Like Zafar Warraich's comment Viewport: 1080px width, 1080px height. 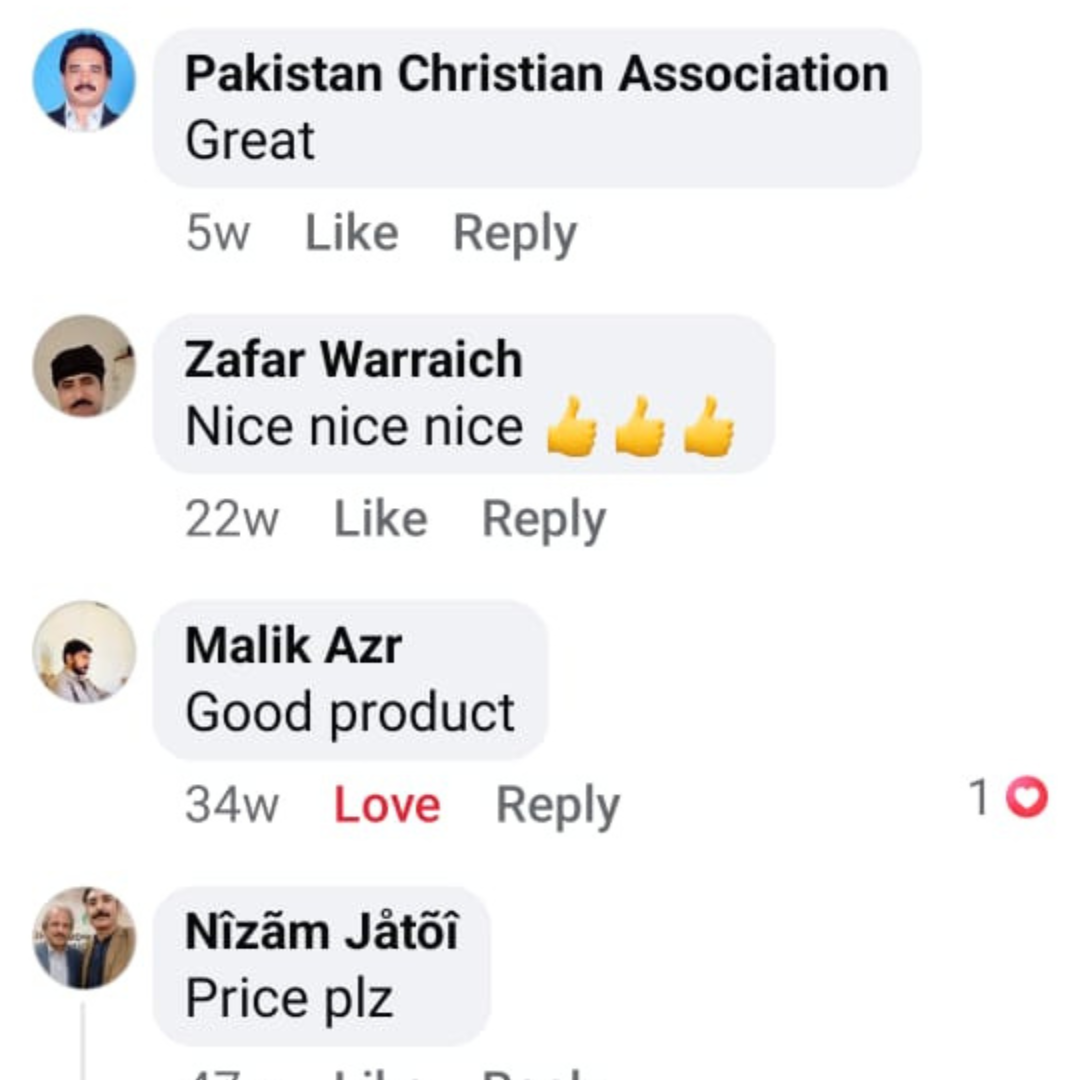(380, 519)
